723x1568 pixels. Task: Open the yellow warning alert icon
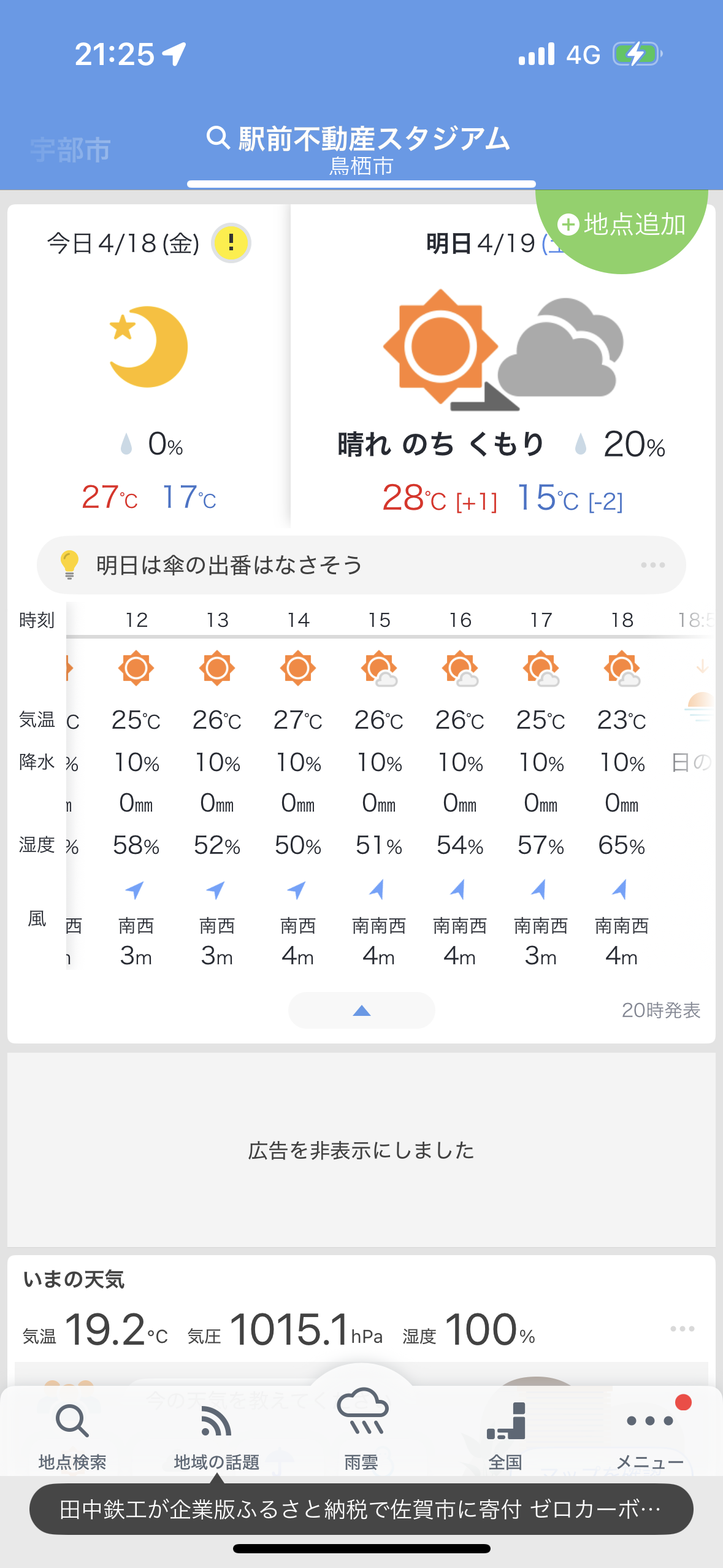click(x=231, y=243)
